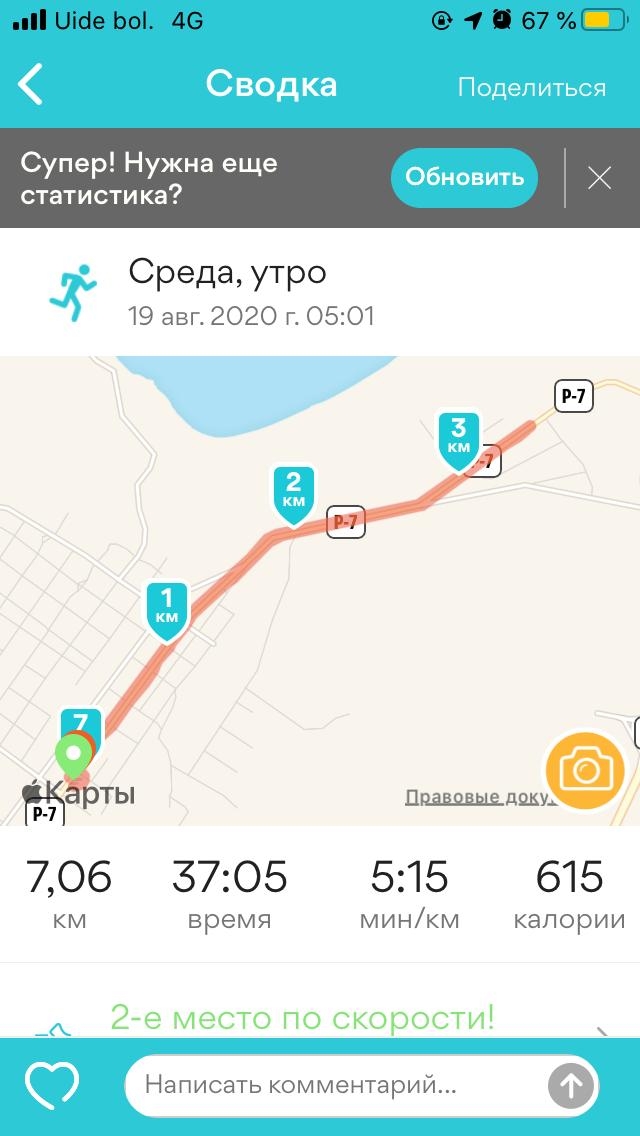Tap Поделиться to share the workout
The image size is (640, 1136).
point(531,88)
